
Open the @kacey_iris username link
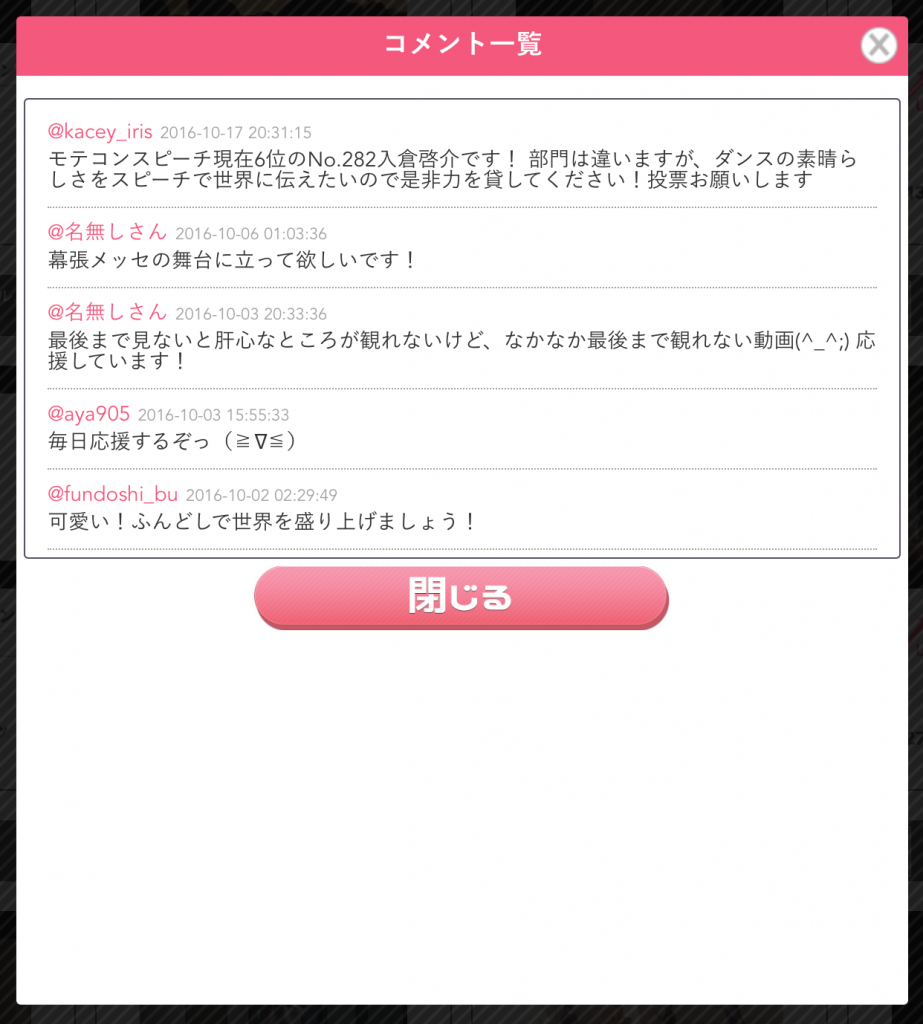coord(100,132)
